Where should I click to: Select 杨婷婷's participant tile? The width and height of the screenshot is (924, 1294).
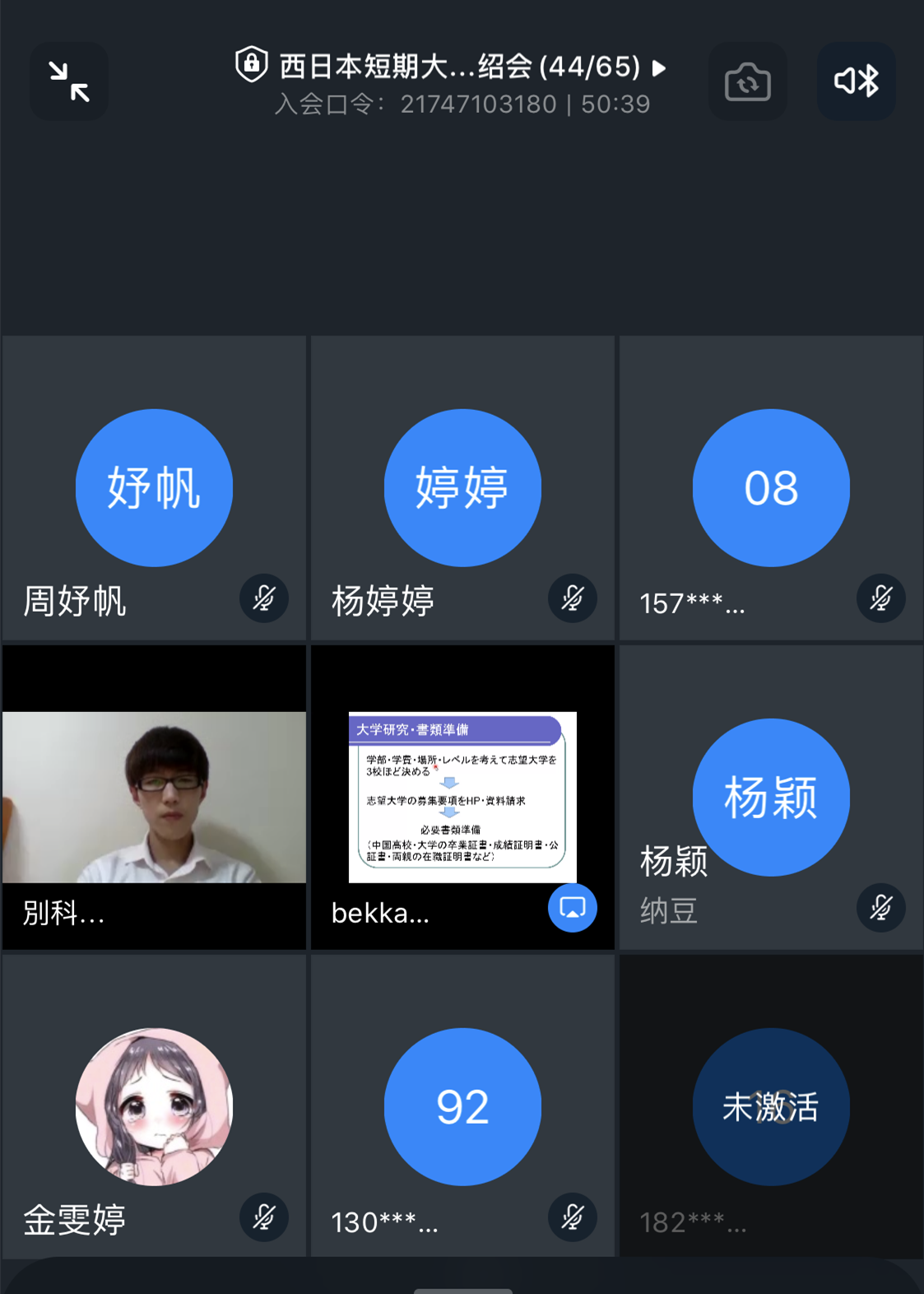tap(462, 487)
